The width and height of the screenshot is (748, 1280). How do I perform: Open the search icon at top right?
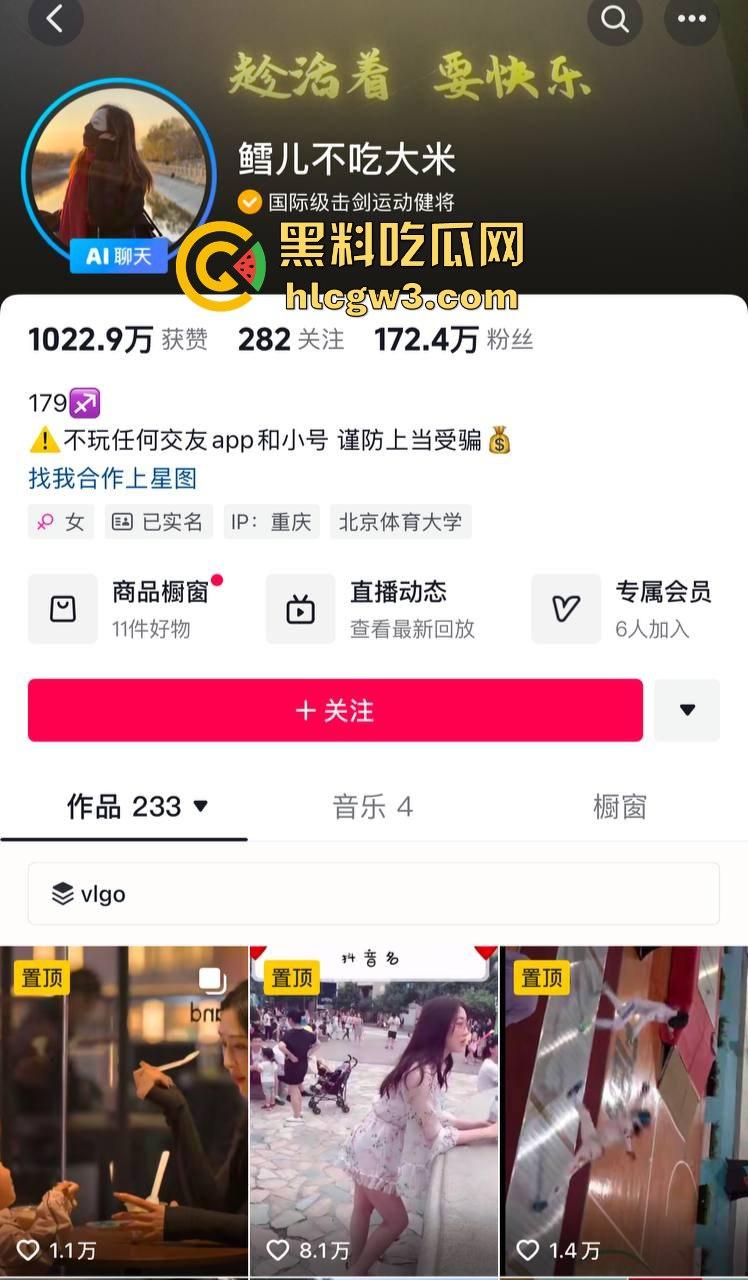coord(615,20)
